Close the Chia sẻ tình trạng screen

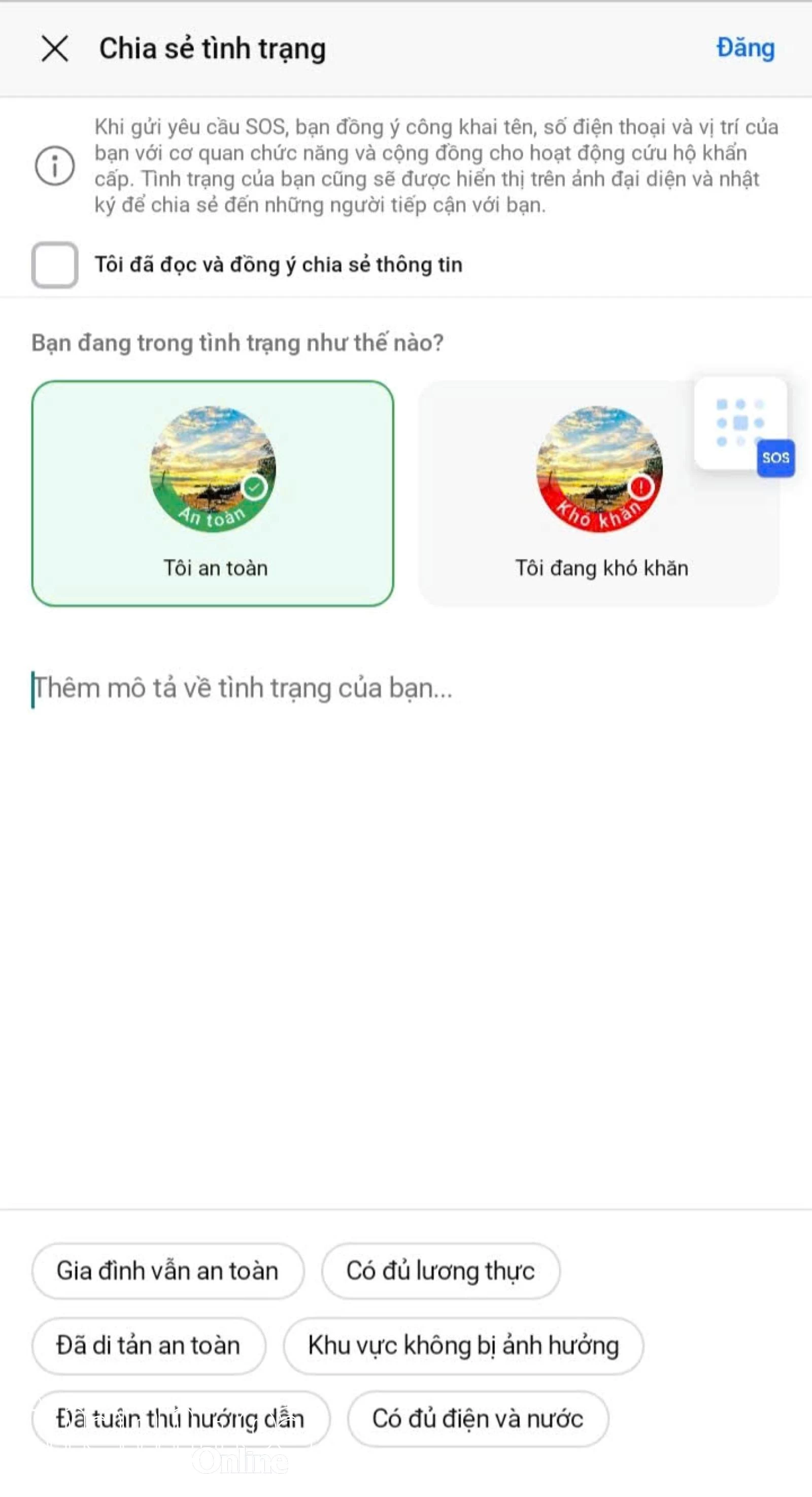[55, 48]
